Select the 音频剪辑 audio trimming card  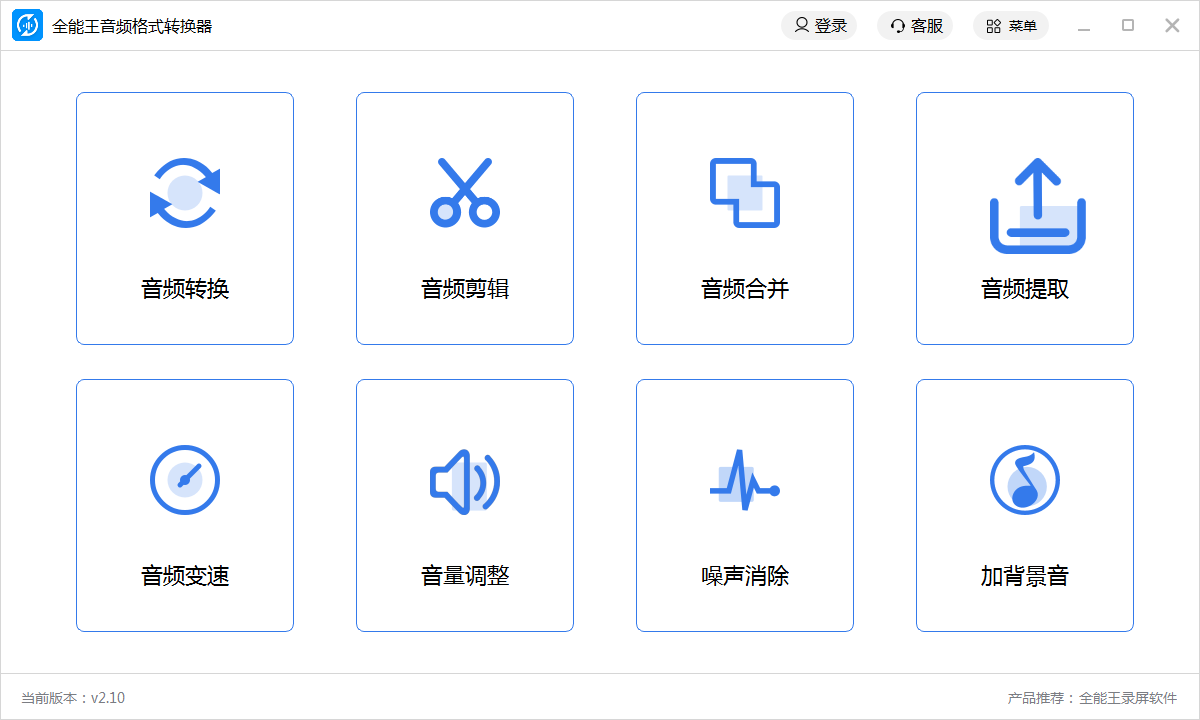(465, 218)
